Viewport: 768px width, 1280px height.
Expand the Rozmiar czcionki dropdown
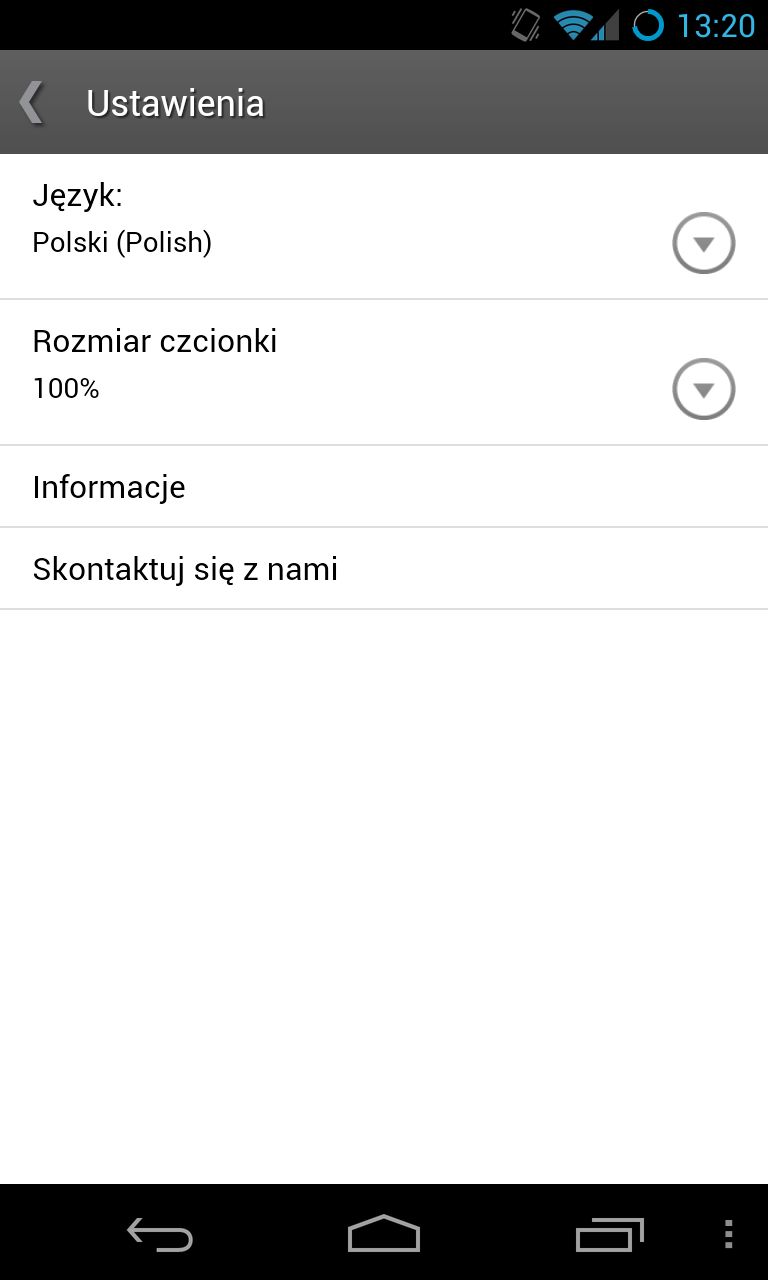point(703,389)
